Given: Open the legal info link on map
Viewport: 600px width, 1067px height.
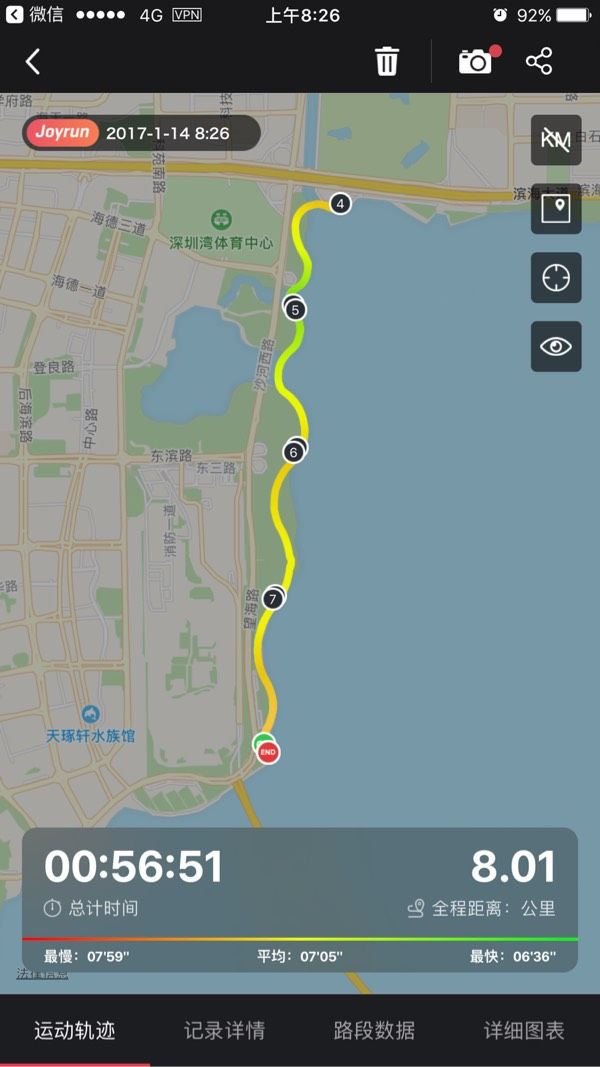Looking at the screenshot, I should (42, 974).
